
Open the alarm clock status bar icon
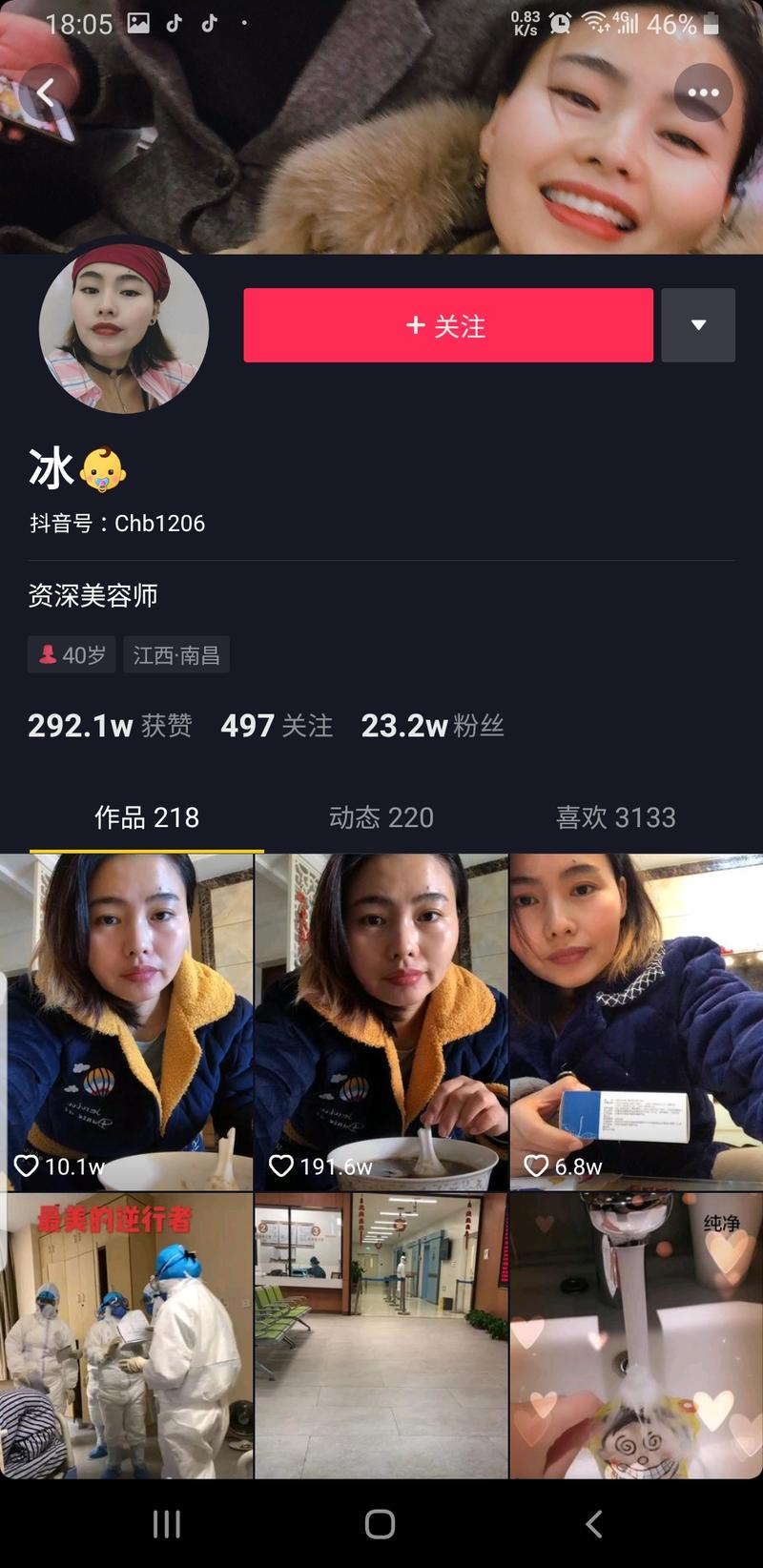561,21
